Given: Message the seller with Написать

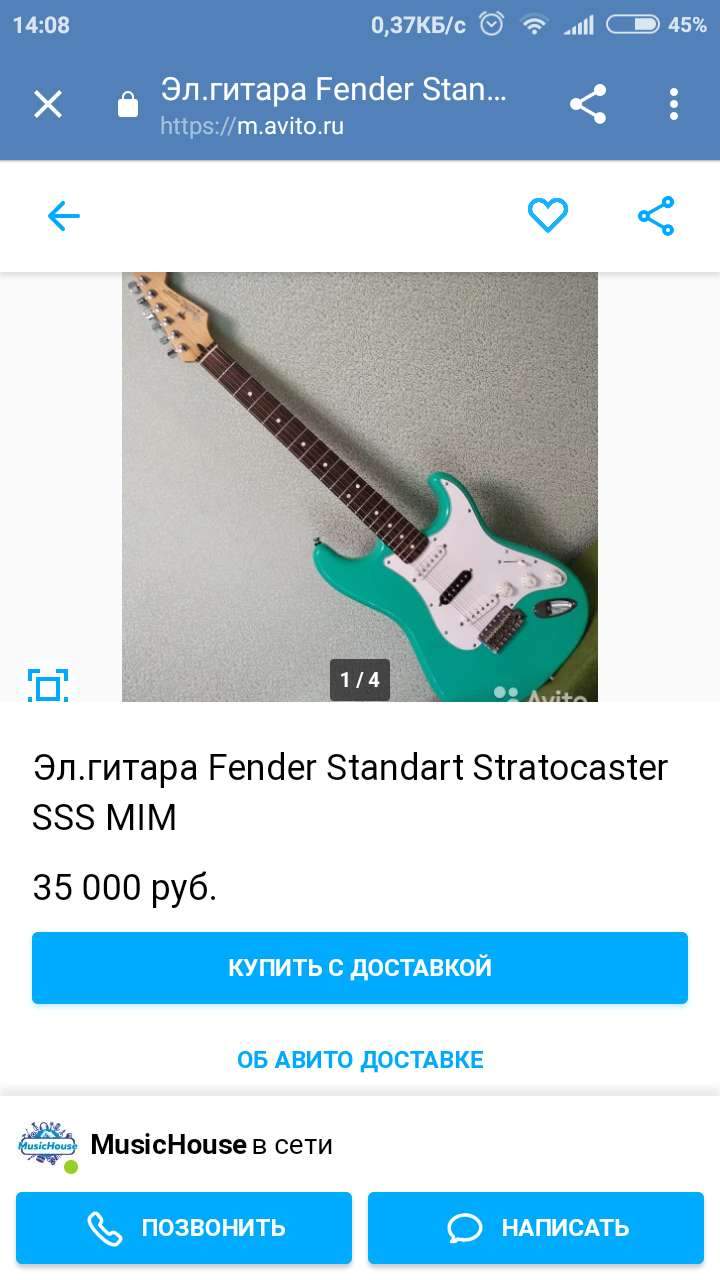Looking at the screenshot, I should coord(536,1228).
